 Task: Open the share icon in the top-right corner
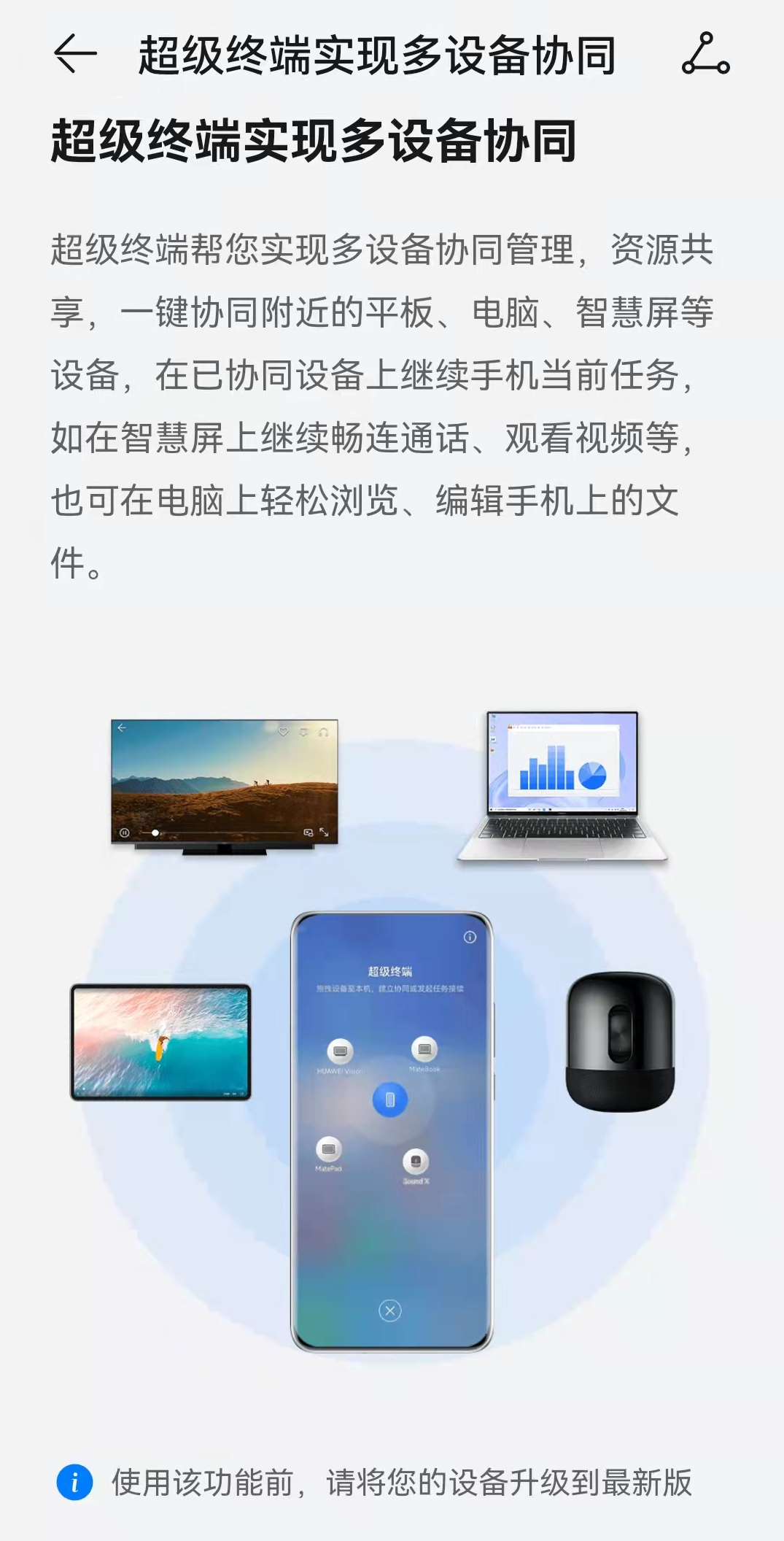coord(705,54)
